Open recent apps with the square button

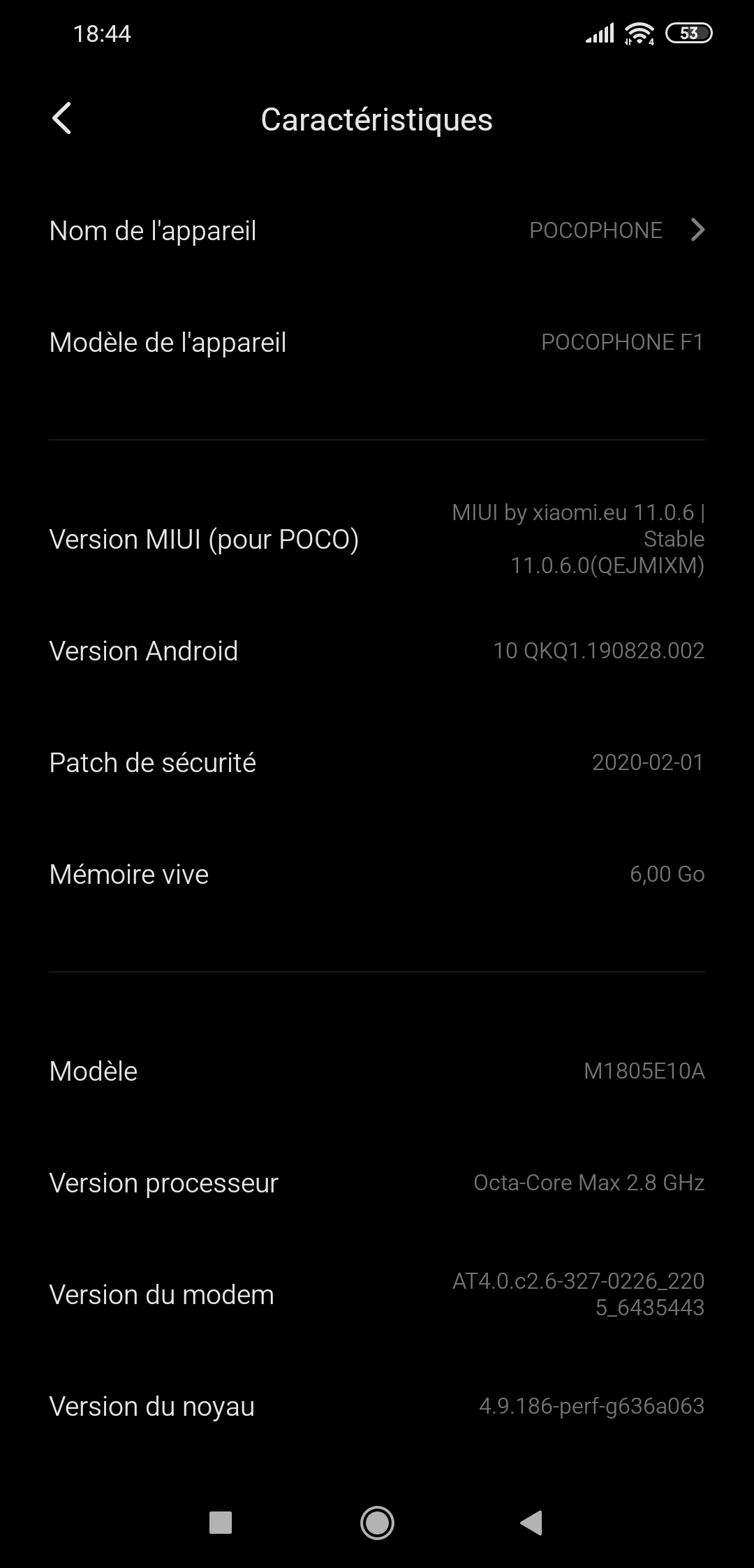(221, 1523)
